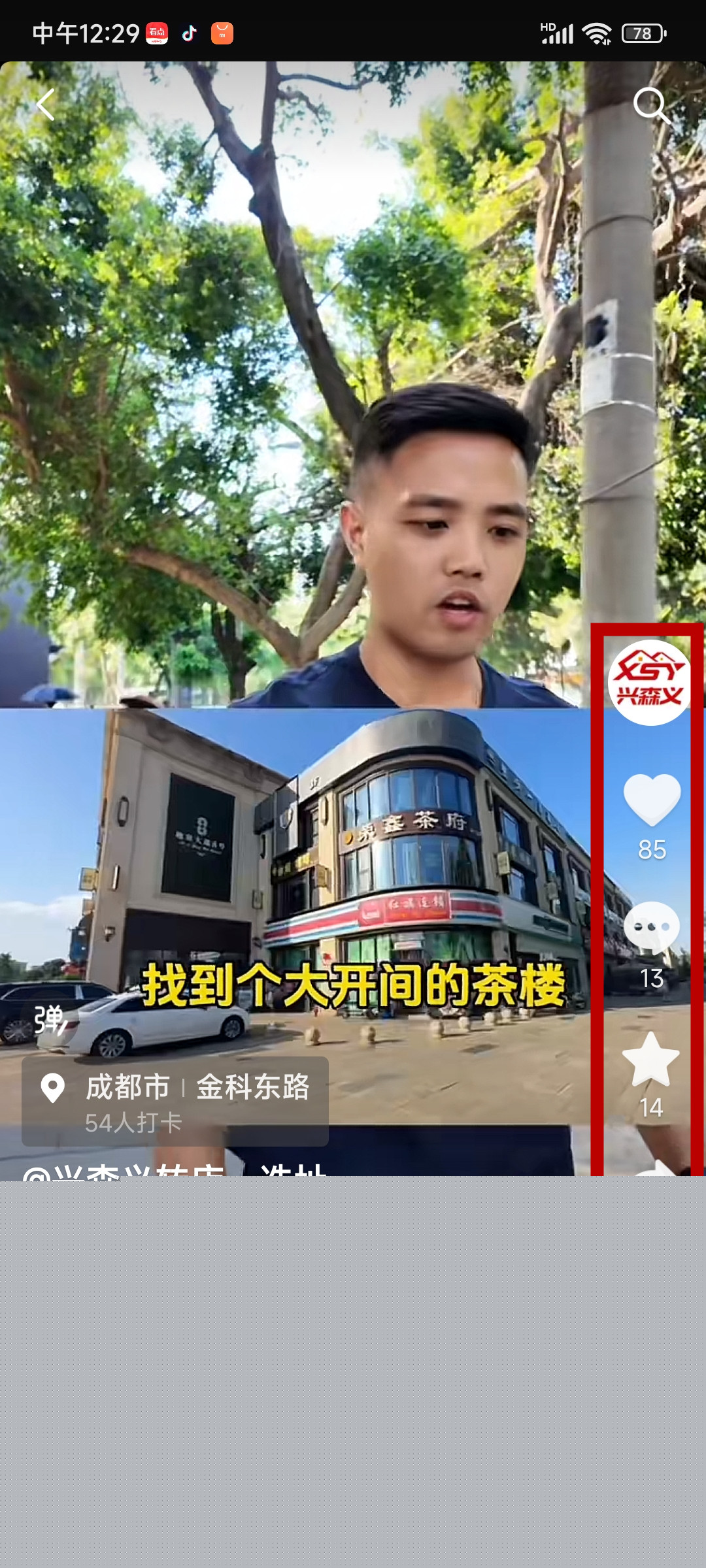Favorite this video with the star icon

coord(651,1060)
